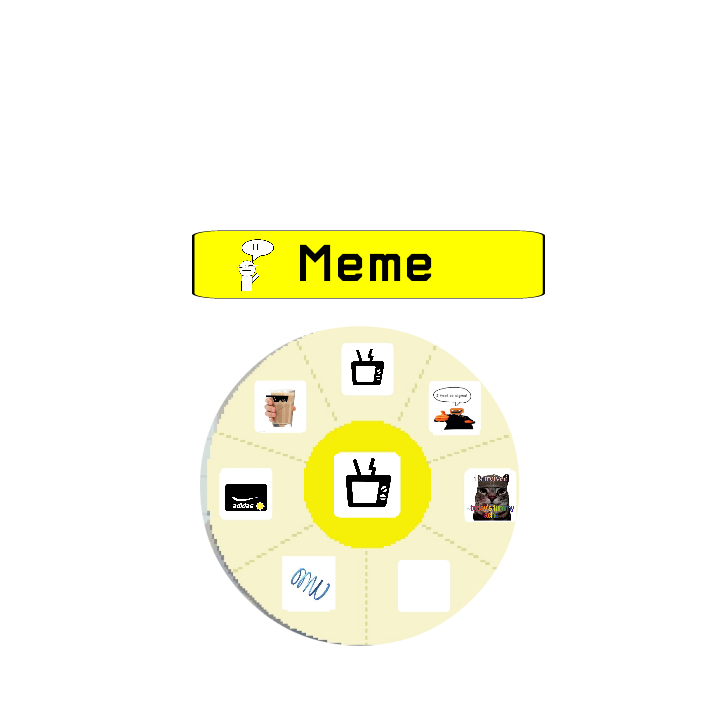Tap the center TV icon
The width and height of the screenshot is (720, 720).
tap(367, 485)
